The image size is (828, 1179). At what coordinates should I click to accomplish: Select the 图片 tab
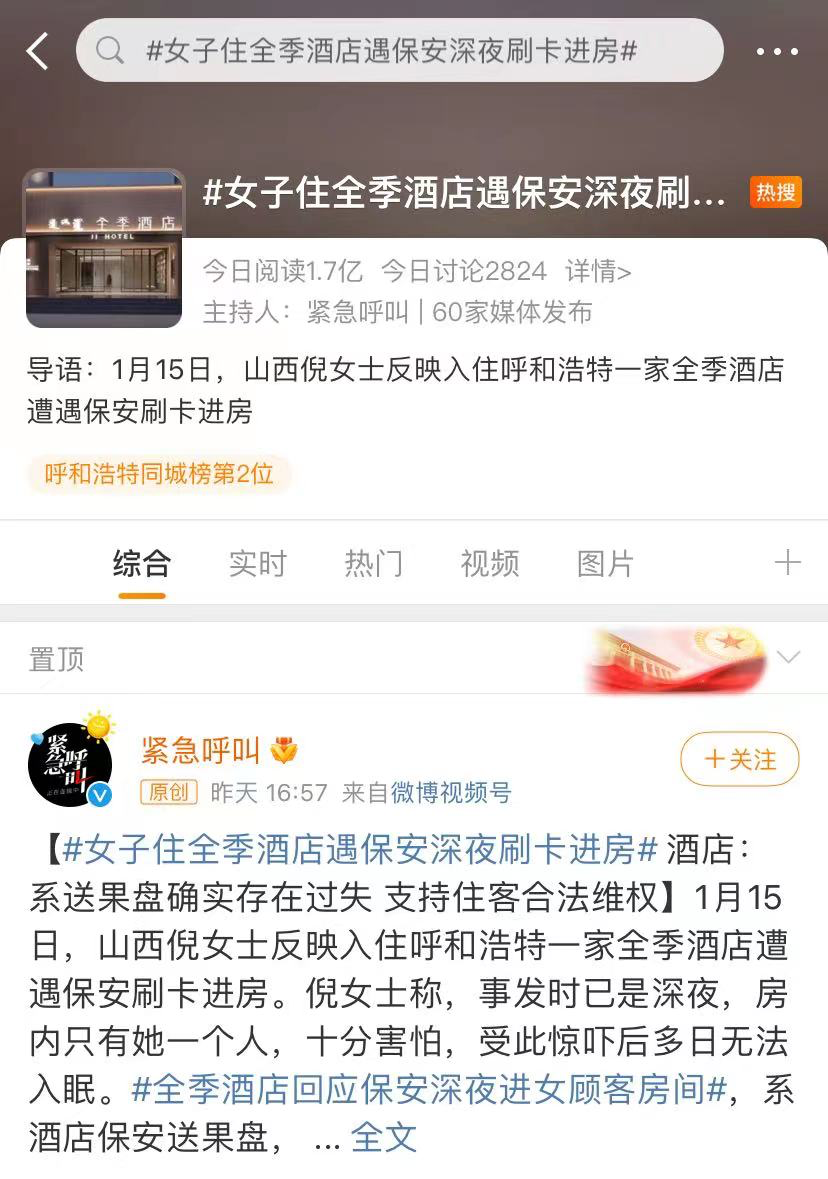[605, 564]
